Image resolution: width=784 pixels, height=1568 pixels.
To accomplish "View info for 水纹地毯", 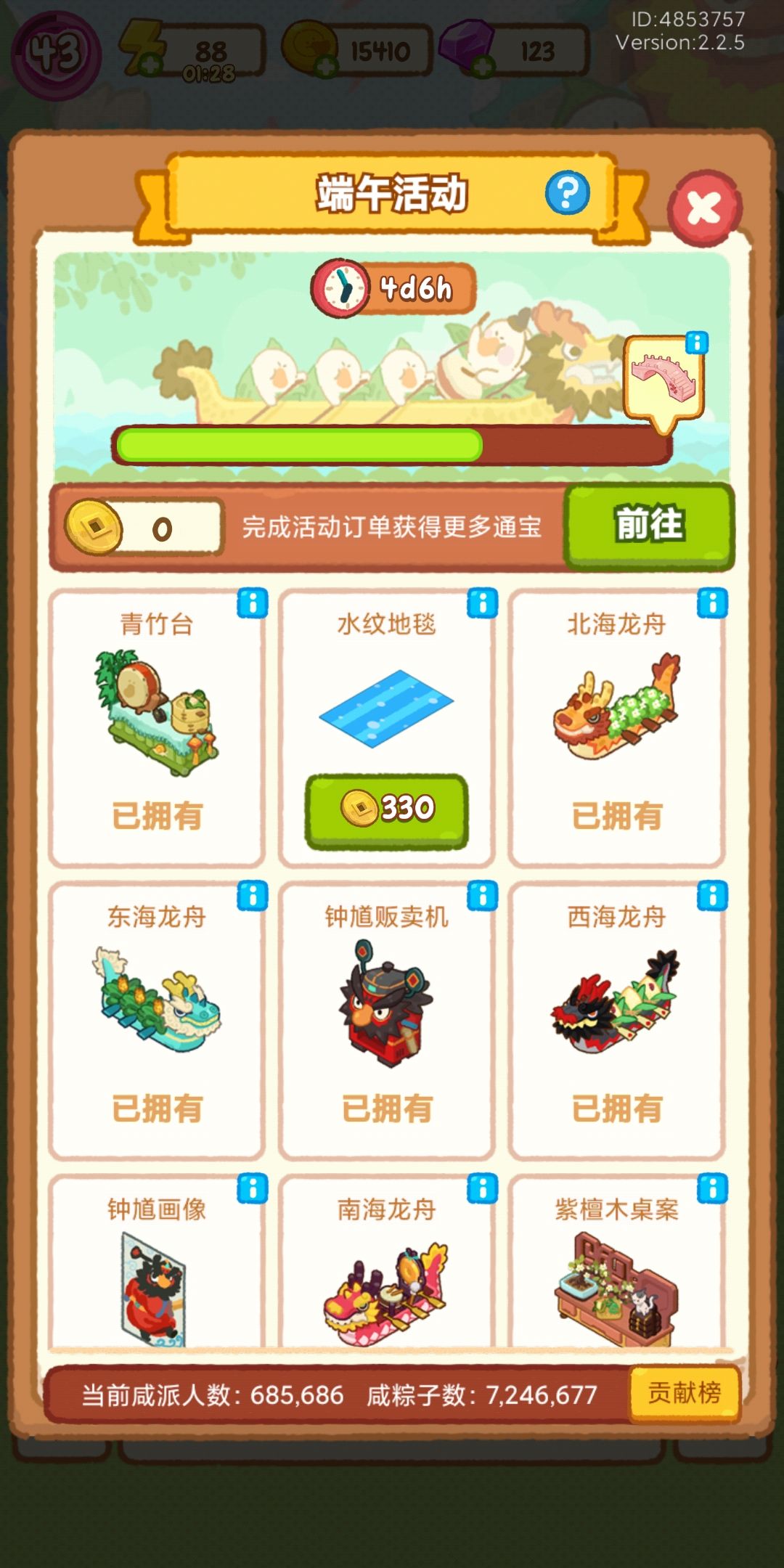I will [483, 603].
